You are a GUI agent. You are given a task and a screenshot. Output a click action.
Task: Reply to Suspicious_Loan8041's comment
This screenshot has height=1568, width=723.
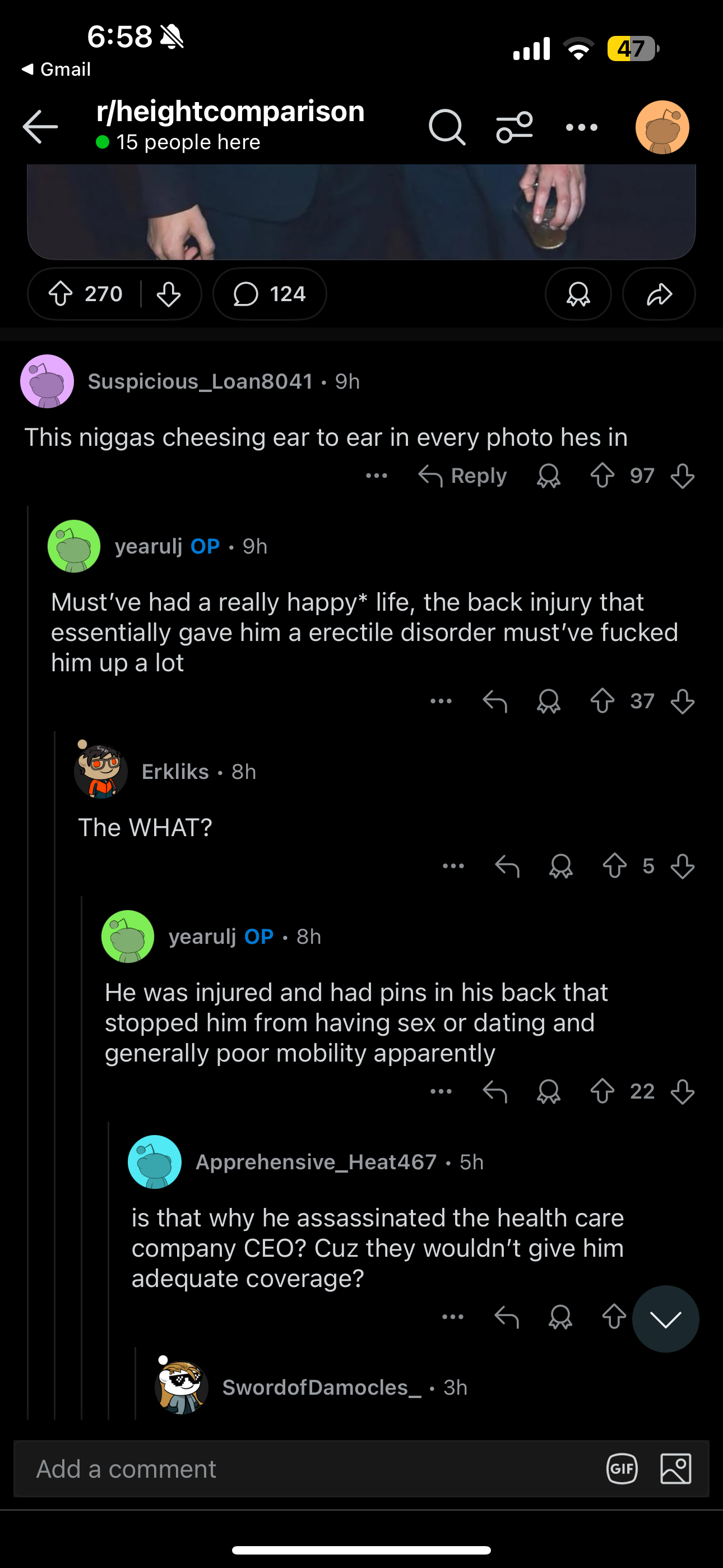463,476
